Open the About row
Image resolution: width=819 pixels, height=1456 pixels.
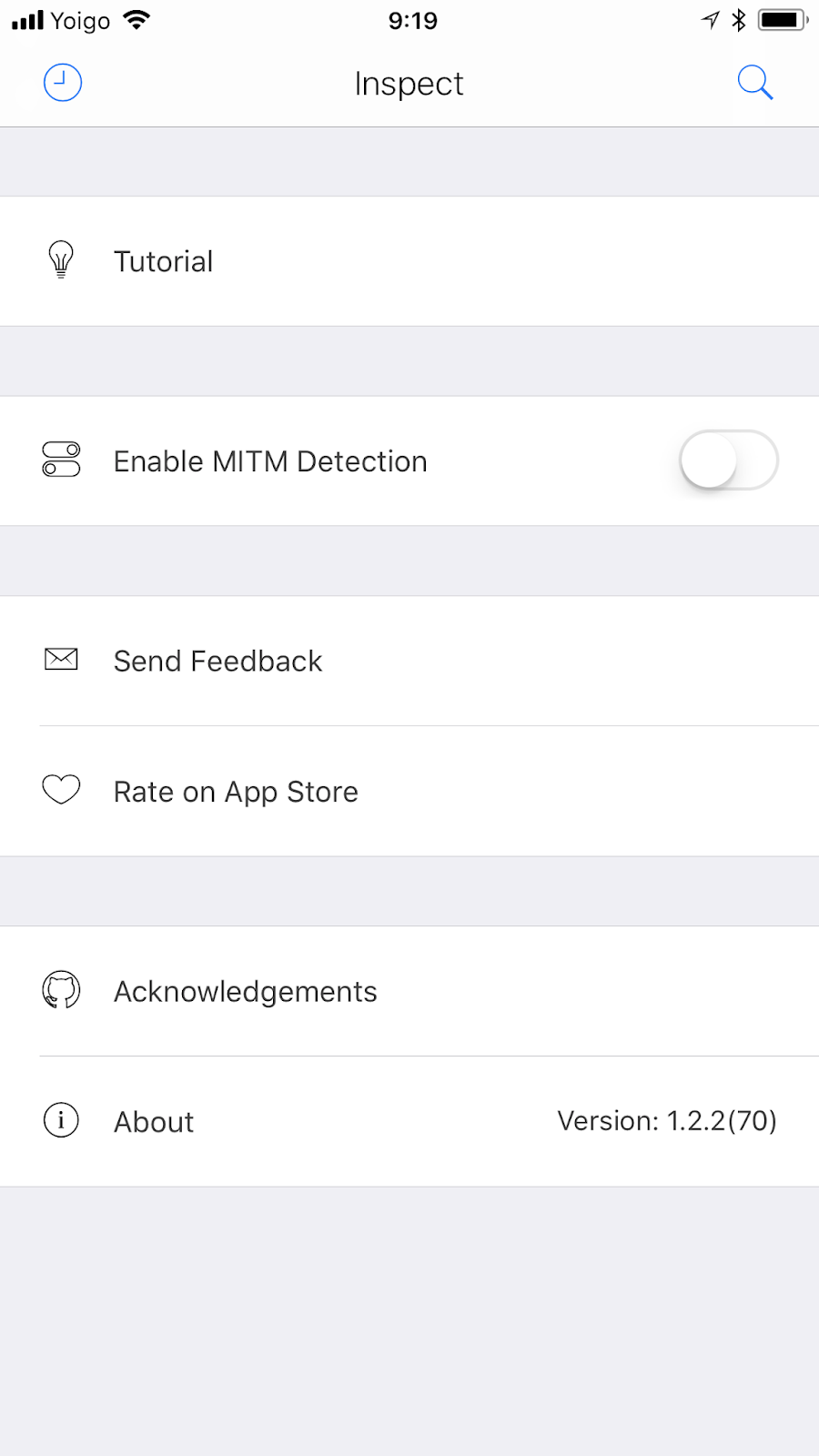click(x=409, y=1121)
